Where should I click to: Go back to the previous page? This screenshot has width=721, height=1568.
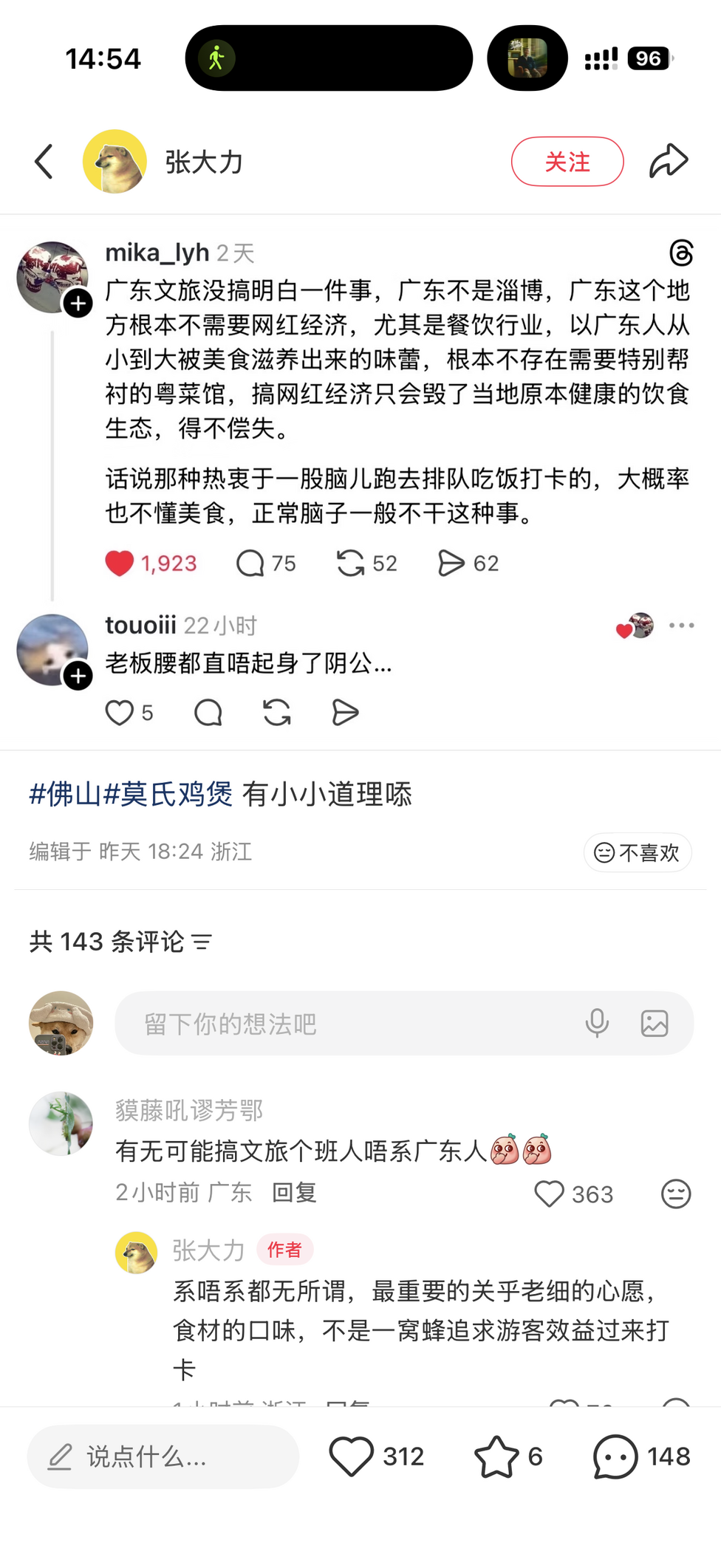[x=44, y=162]
